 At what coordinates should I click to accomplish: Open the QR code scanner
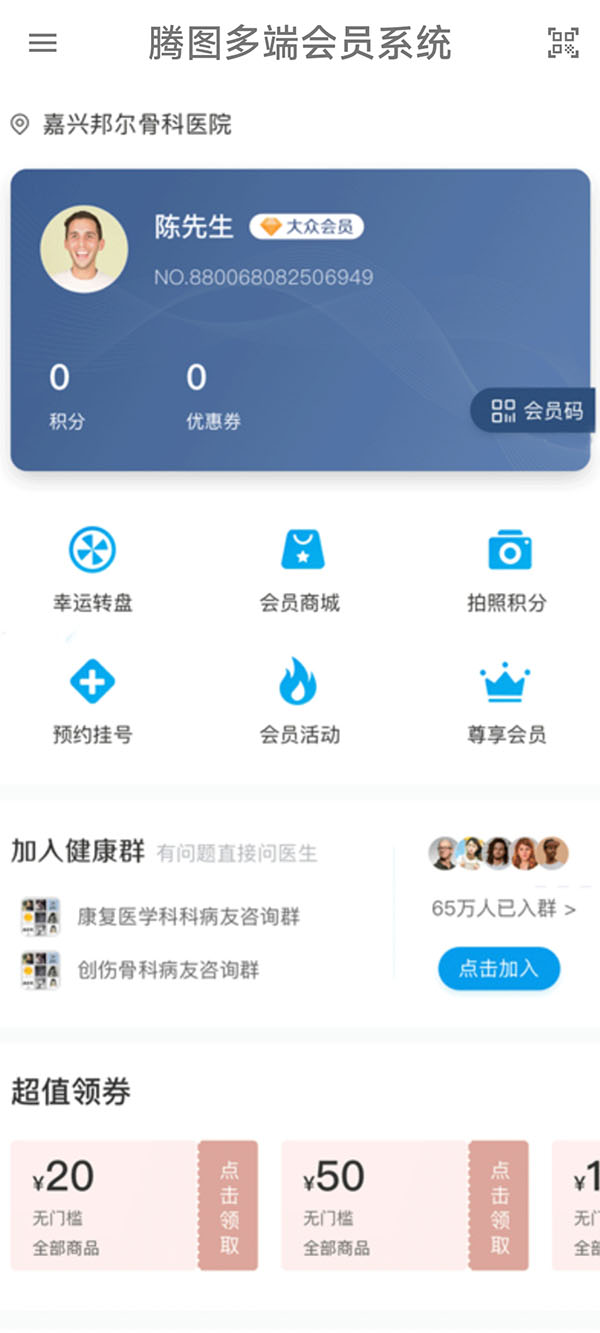click(x=563, y=43)
